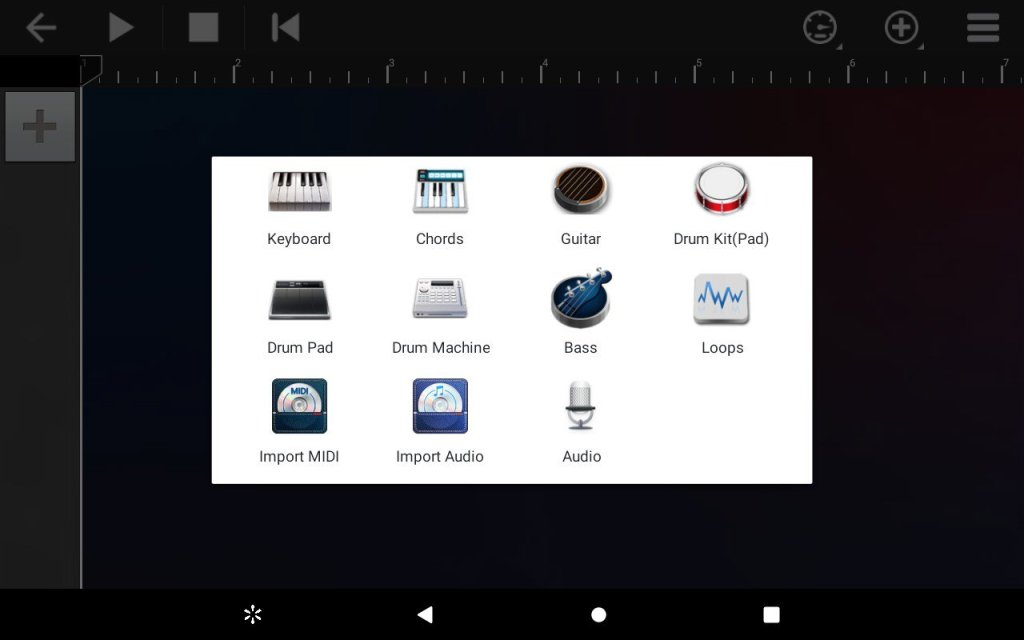Tap the add track plus button
Screen dimensions: 1024x640
click(40, 127)
